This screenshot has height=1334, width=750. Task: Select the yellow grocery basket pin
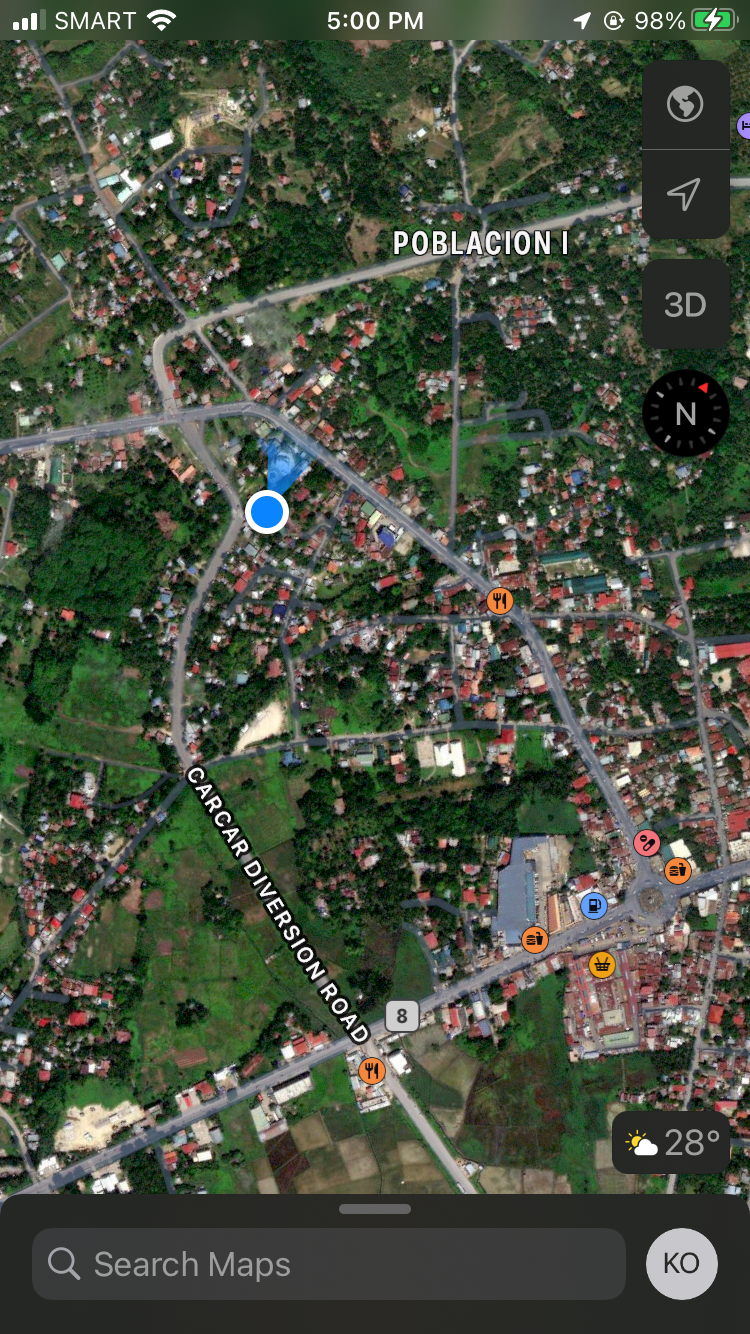click(x=601, y=965)
